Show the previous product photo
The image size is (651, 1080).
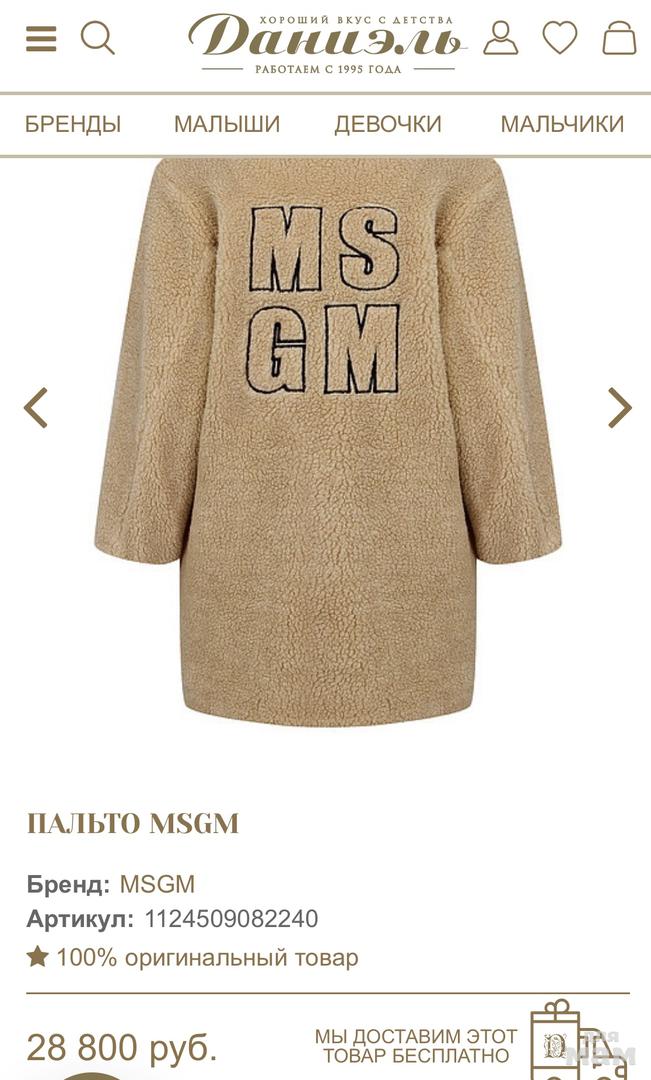pos(36,408)
